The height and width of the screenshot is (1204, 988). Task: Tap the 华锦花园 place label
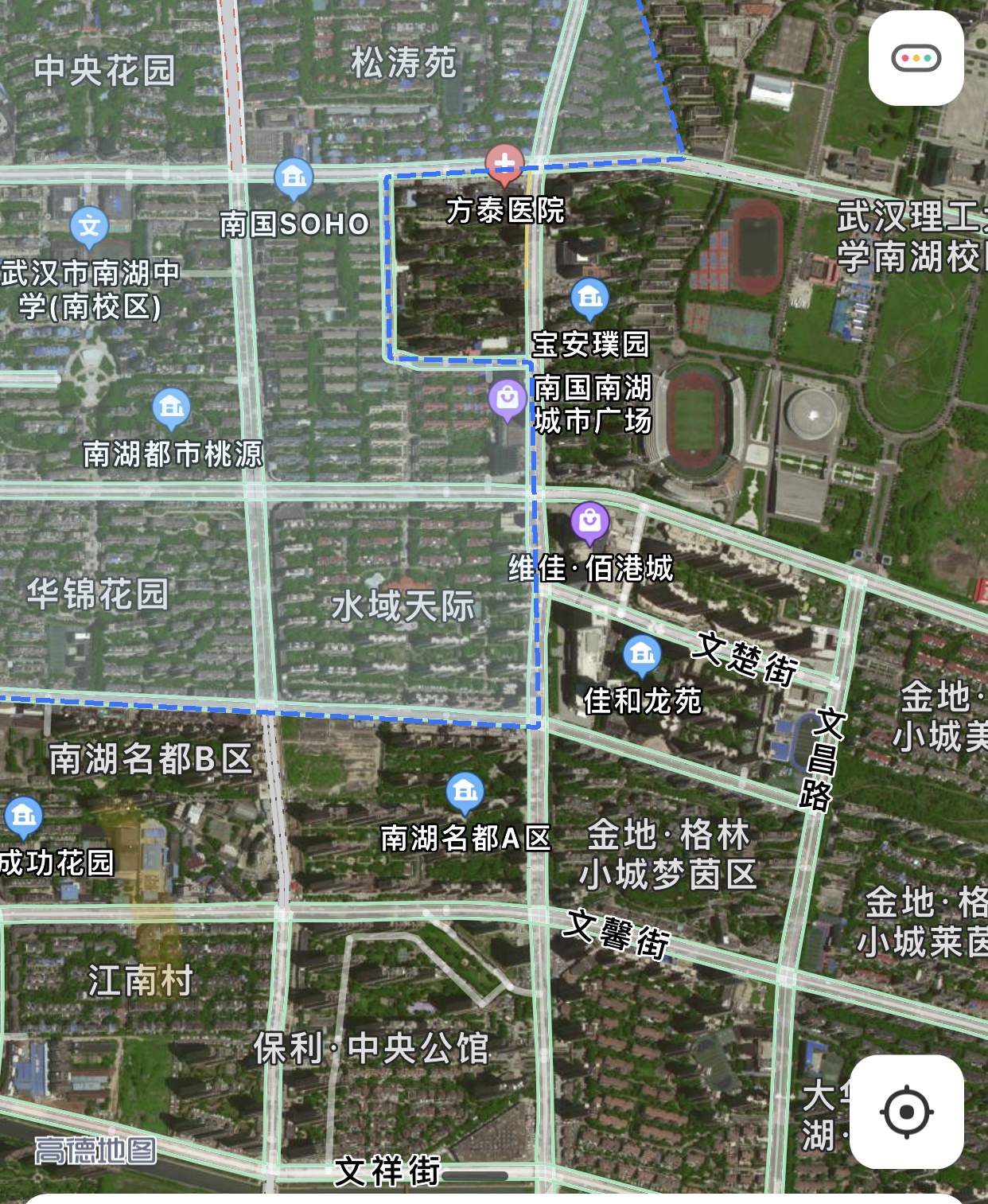[x=95, y=593]
